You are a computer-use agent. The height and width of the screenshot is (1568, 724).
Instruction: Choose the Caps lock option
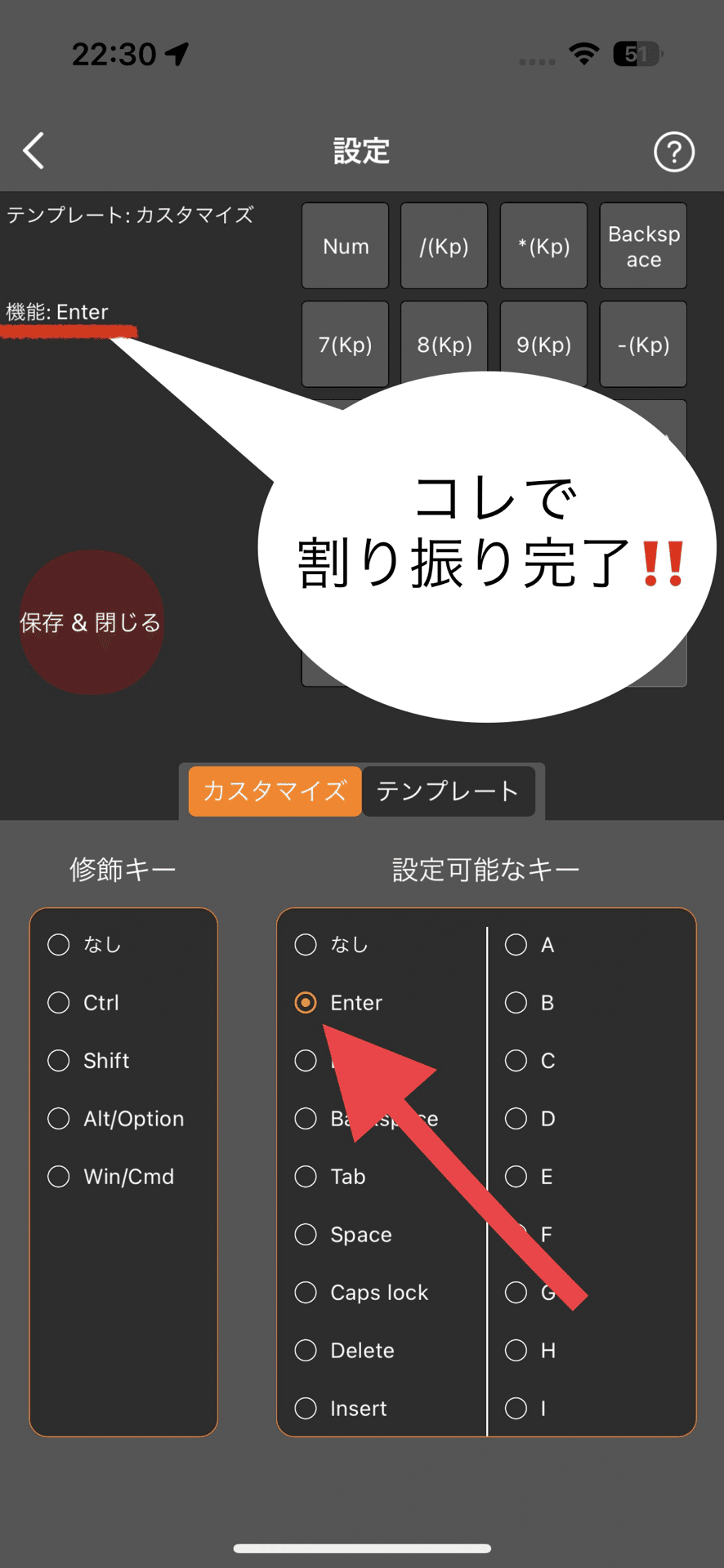tap(361, 1292)
